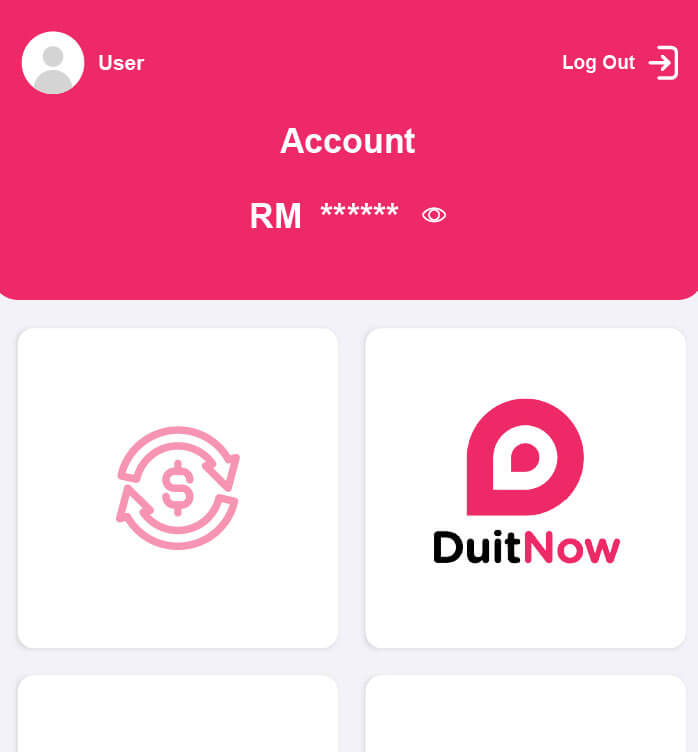The image size is (698, 752).
Task: Reveal the hidden account balance
Action: tap(434, 215)
